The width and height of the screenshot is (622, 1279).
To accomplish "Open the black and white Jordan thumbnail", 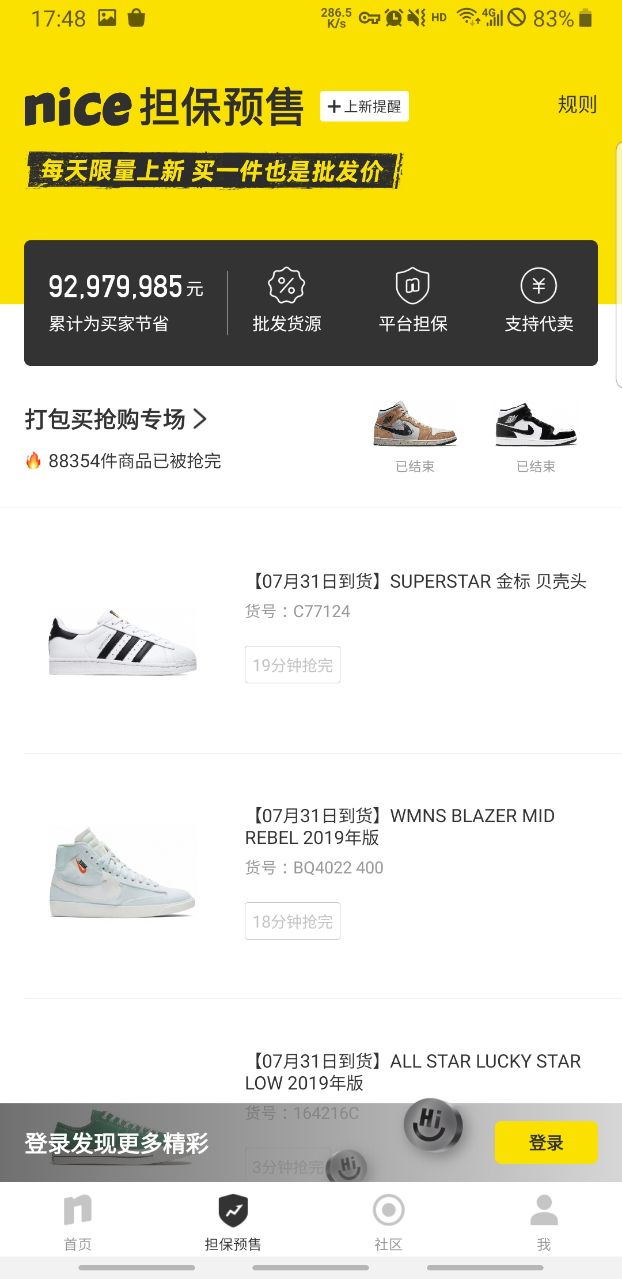I will tap(536, 425).
